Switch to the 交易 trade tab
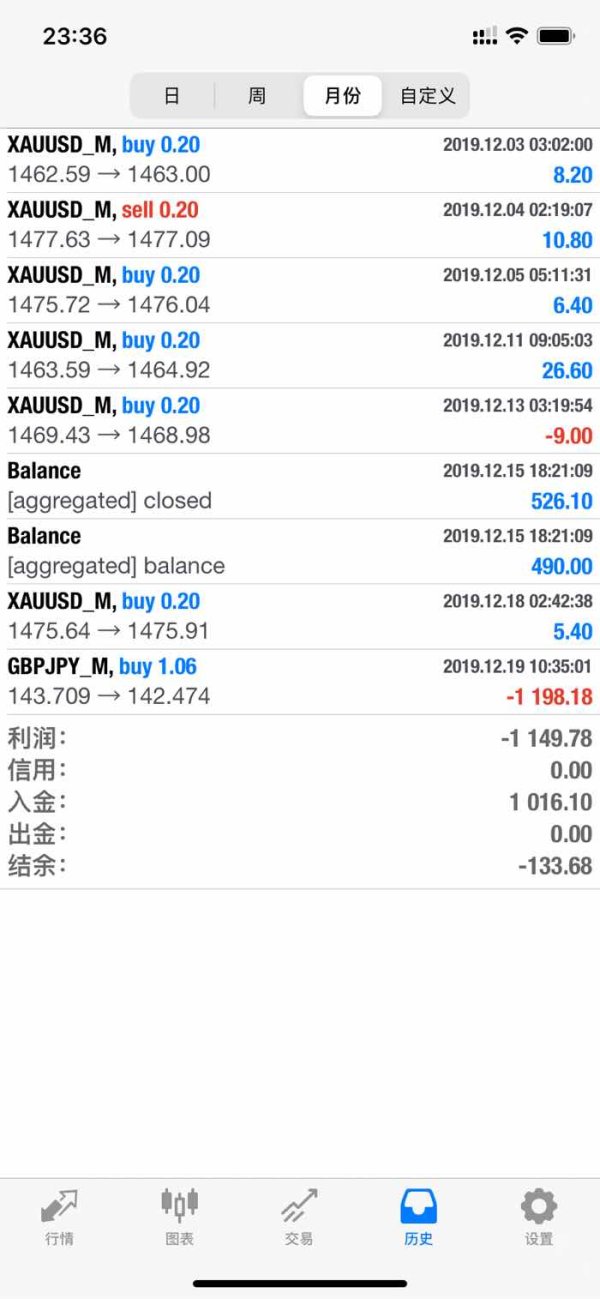600x1299 pixels. point(299,1216)
